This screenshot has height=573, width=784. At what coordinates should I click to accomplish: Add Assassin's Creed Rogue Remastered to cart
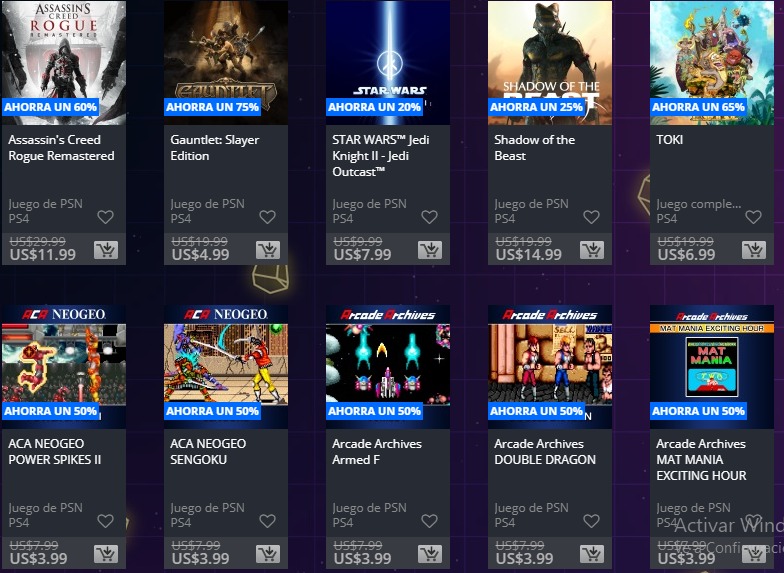(x=105, y=250)
